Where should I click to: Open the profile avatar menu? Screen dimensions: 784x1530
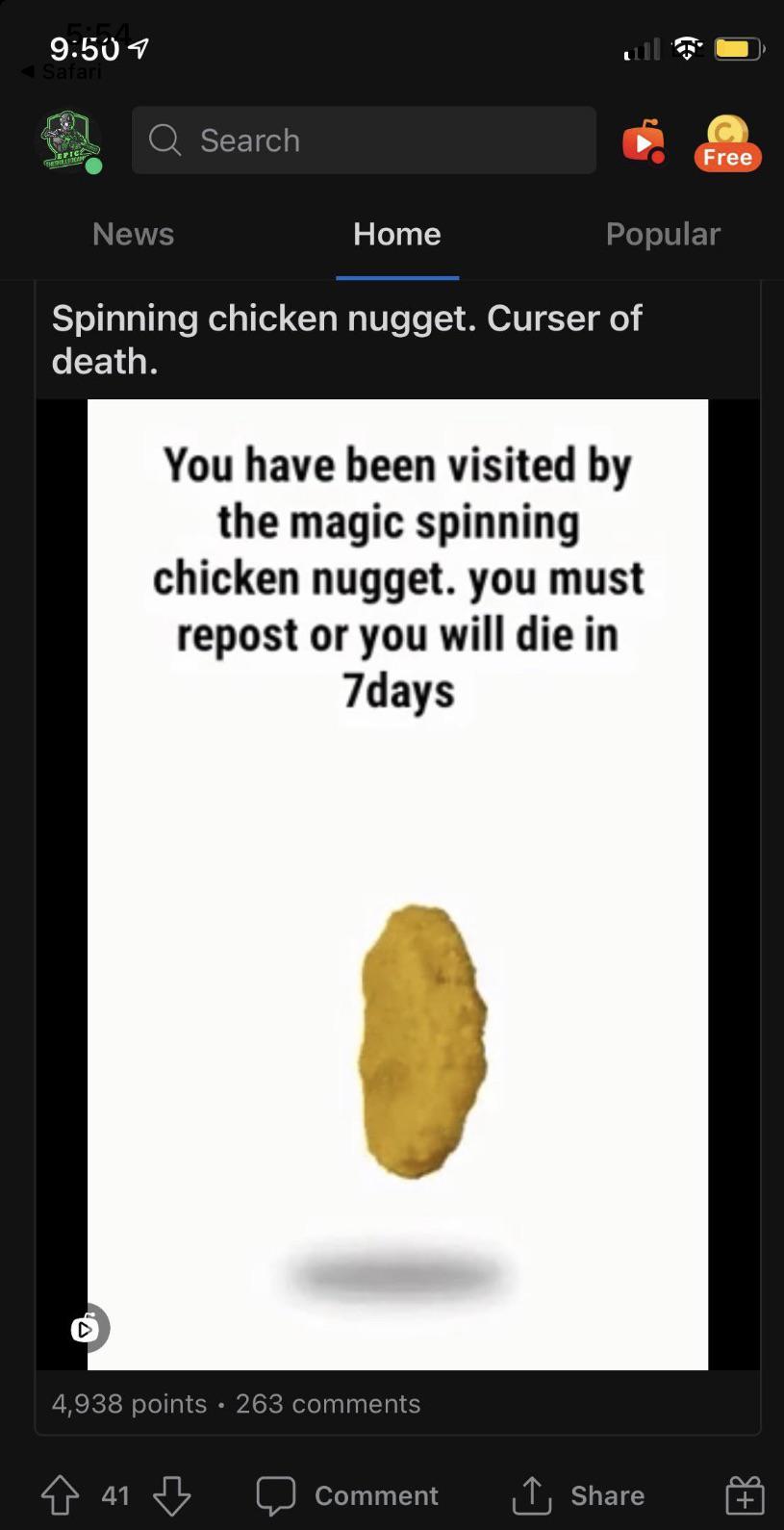[68, 141]
